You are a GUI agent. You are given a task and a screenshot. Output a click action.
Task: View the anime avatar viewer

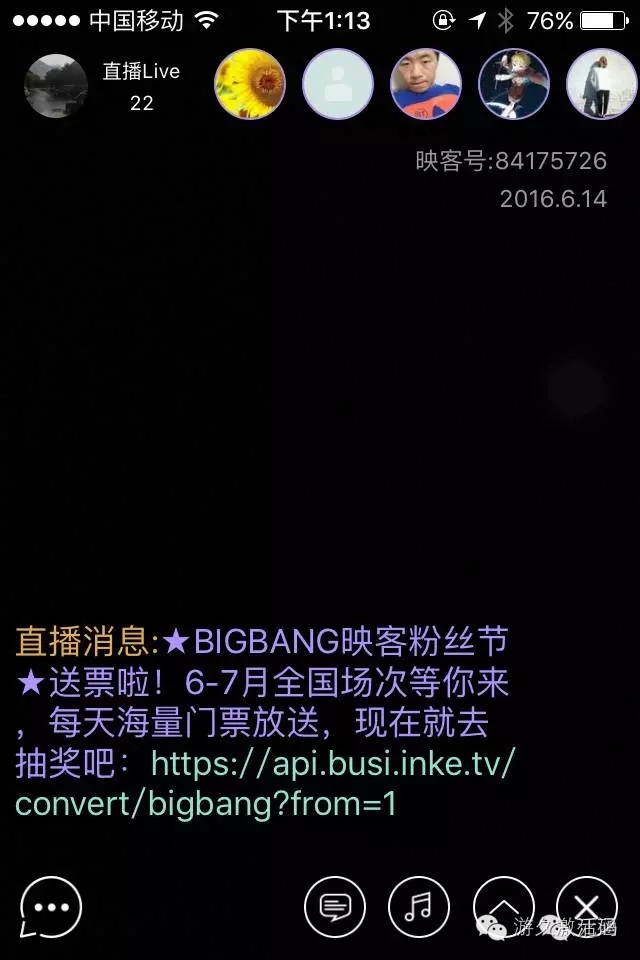pyautogui.click(x=514, y=85)
